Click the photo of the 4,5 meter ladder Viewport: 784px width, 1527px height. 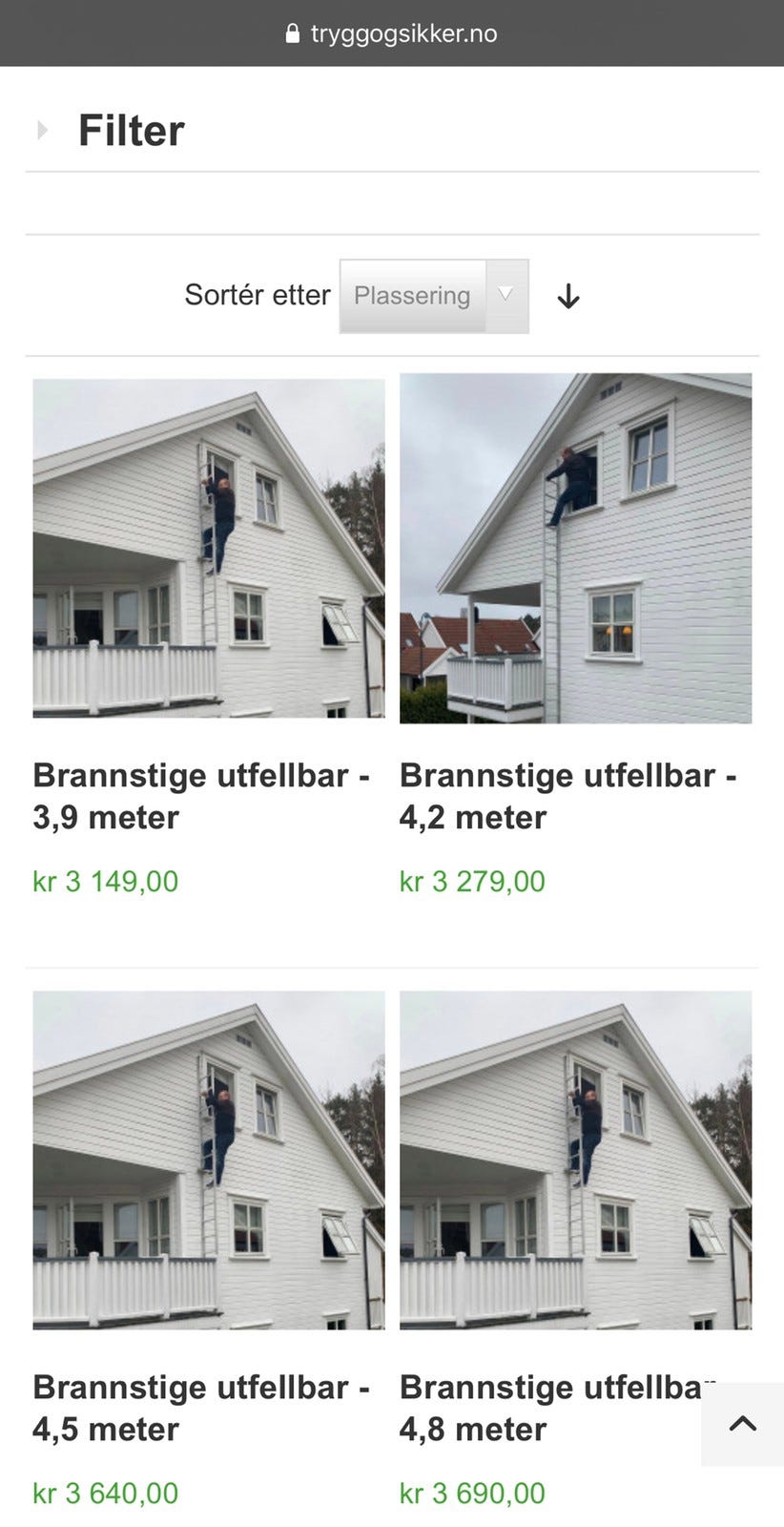[209, 1162]
